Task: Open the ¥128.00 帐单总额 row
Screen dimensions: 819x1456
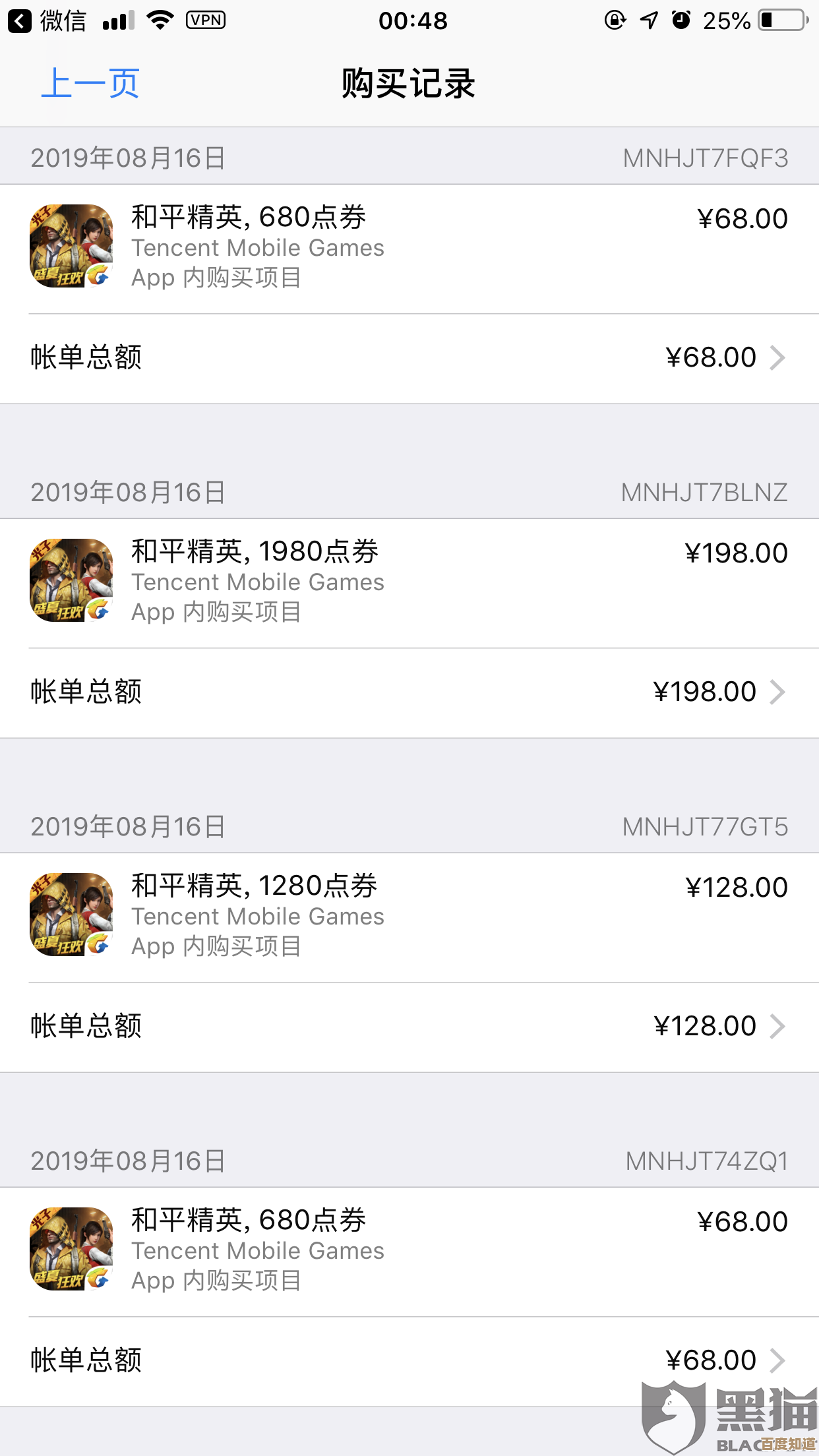Action: [x=409, y=1027]
